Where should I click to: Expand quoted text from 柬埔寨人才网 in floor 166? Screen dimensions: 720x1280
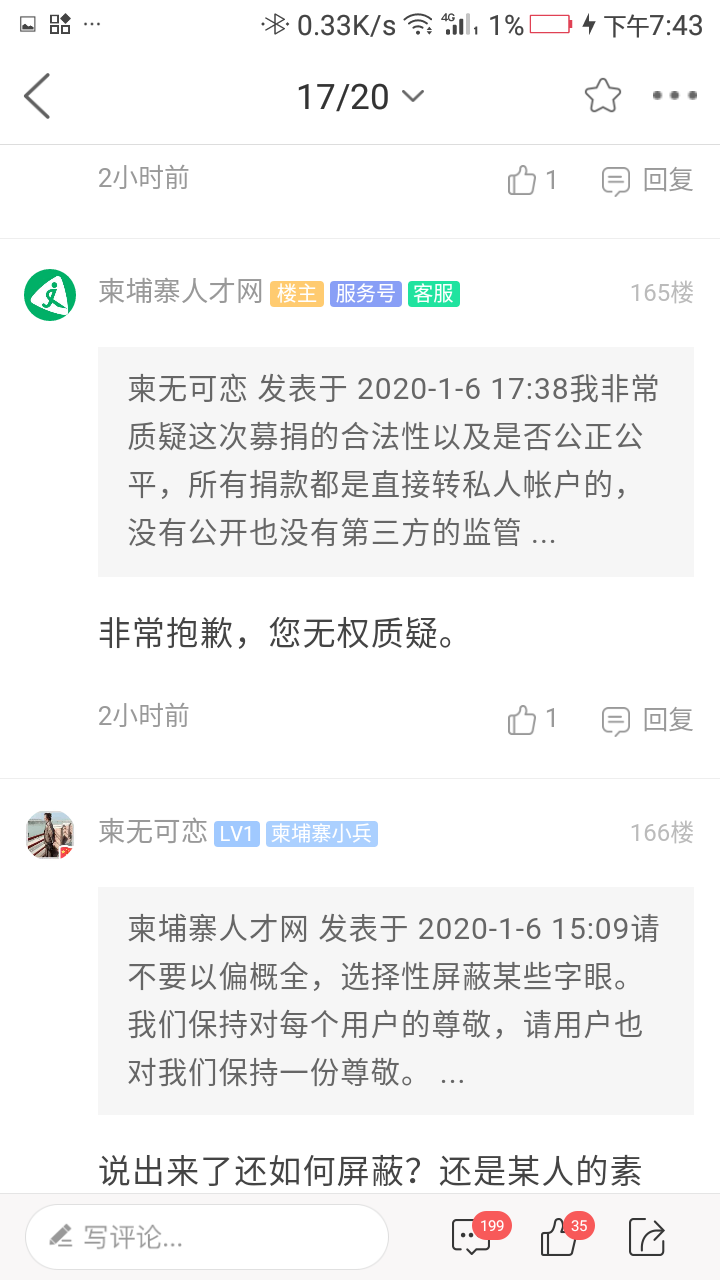(395, 1001)
